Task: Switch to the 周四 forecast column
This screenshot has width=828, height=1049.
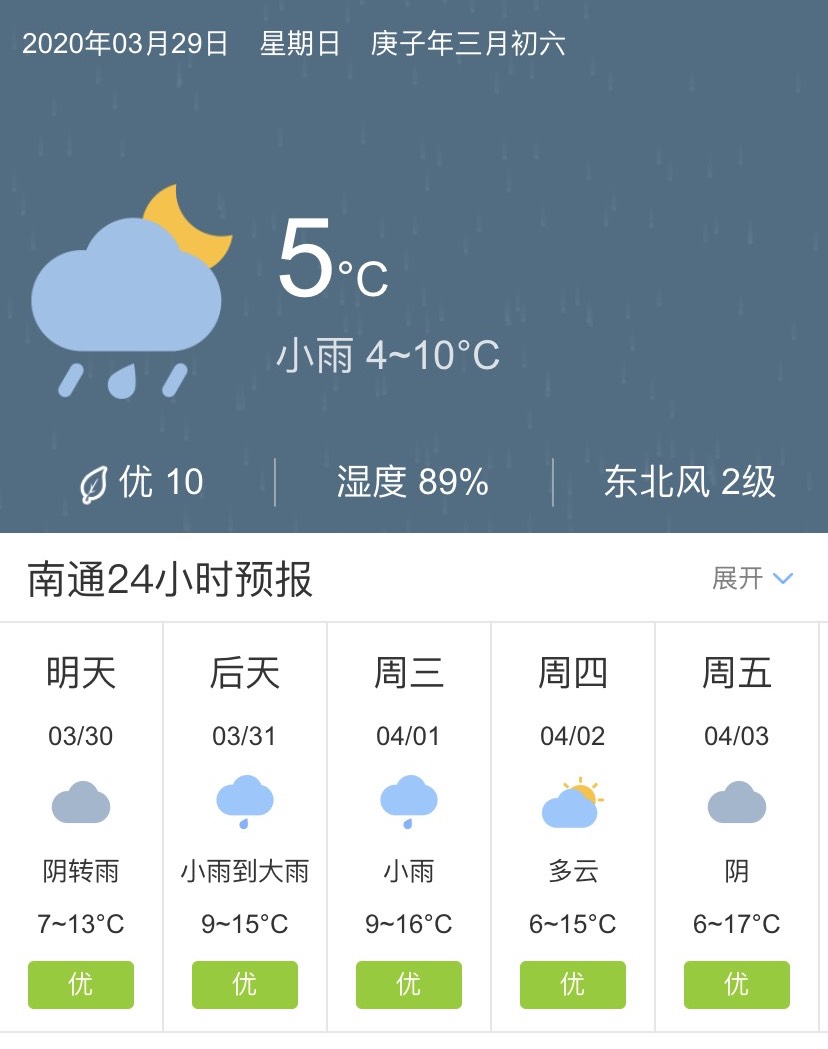Action: point(572,674)
